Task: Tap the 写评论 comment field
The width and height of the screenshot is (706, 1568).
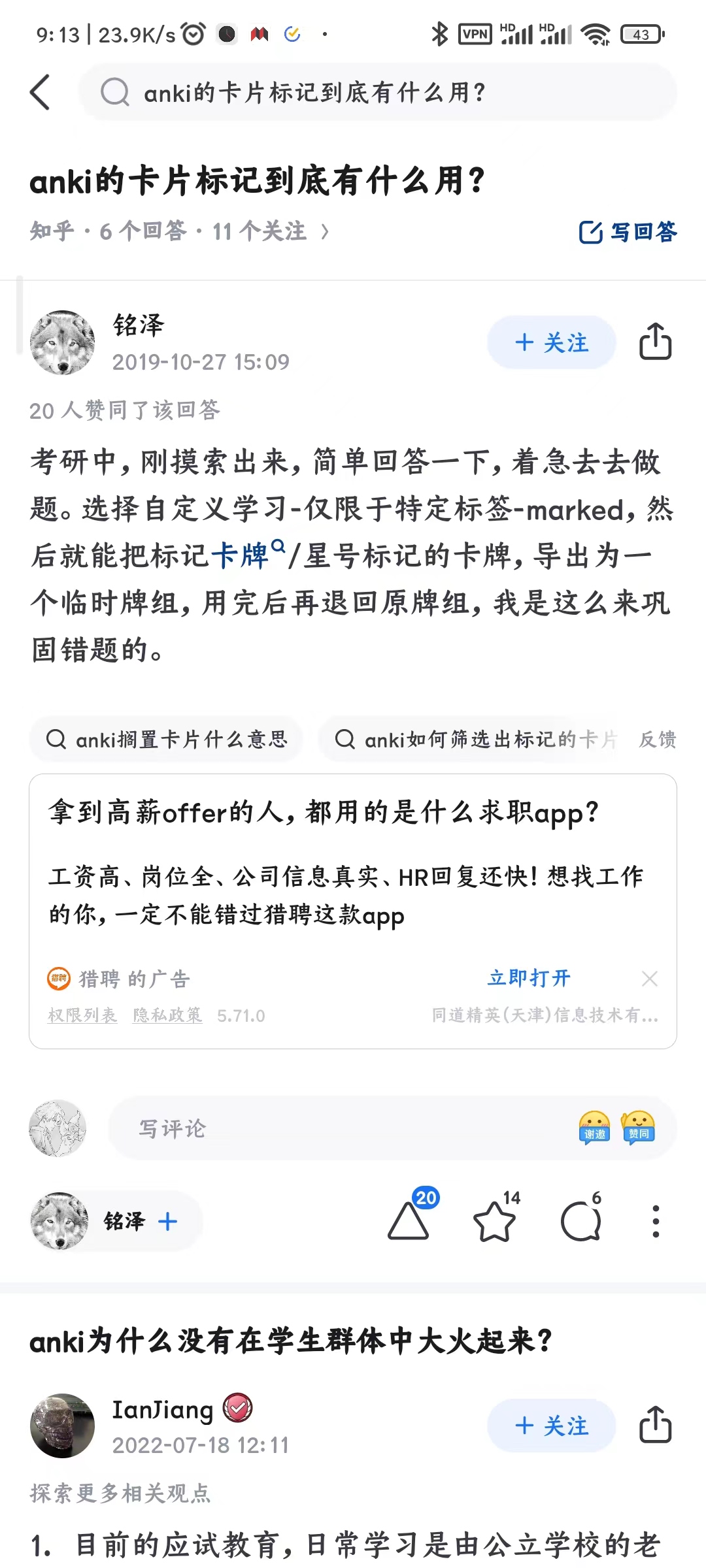Action: 340,1128
